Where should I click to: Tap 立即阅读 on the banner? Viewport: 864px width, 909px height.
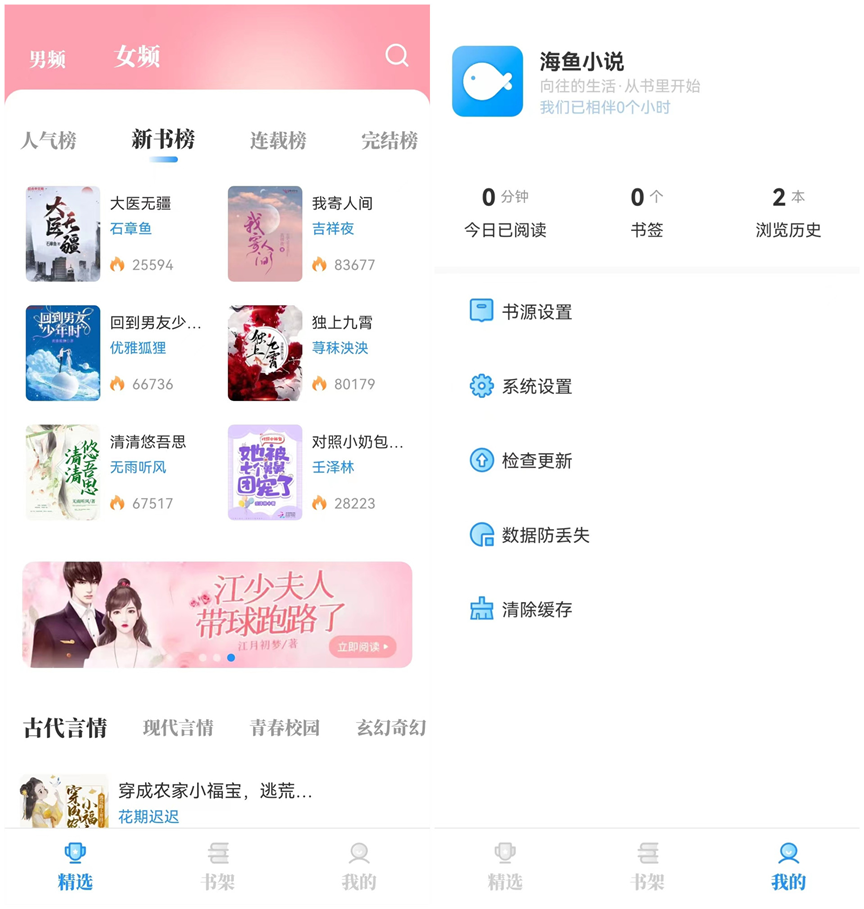click(x=362, y=647)
